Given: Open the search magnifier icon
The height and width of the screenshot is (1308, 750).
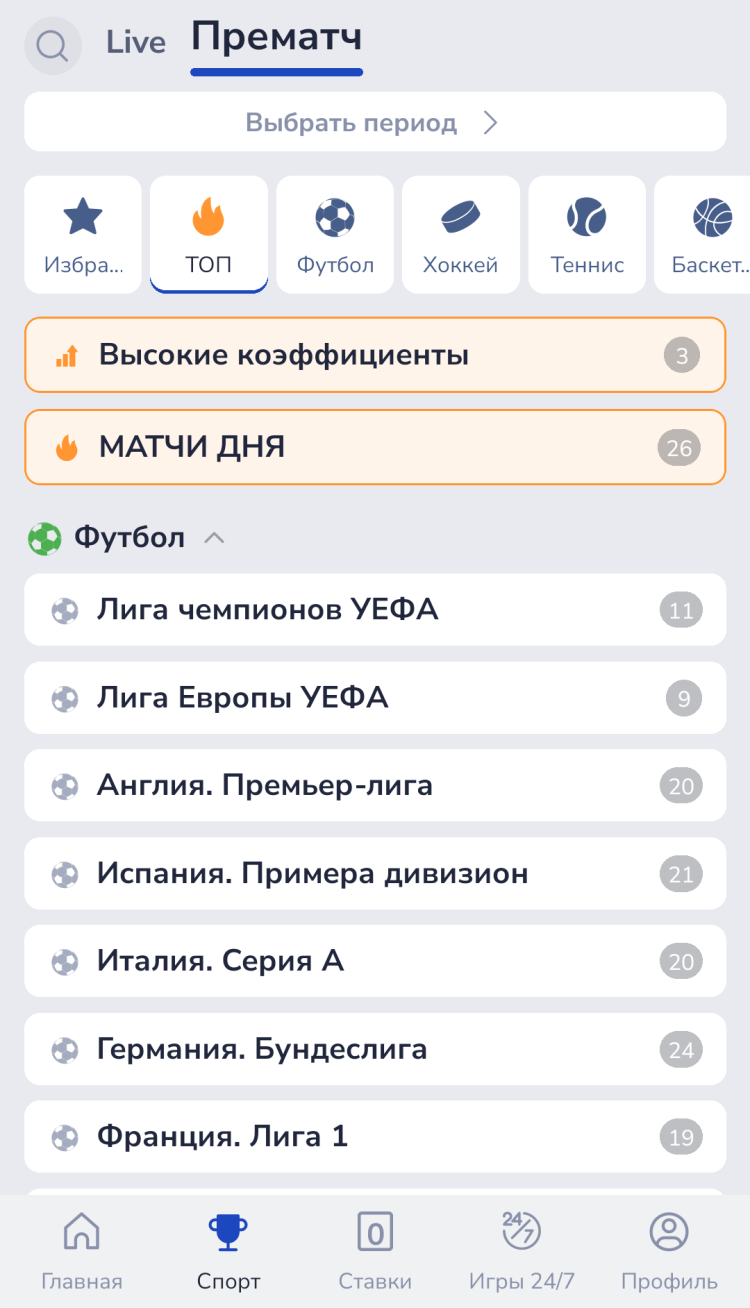Looking at the screenshot, I should pos(52,45).
